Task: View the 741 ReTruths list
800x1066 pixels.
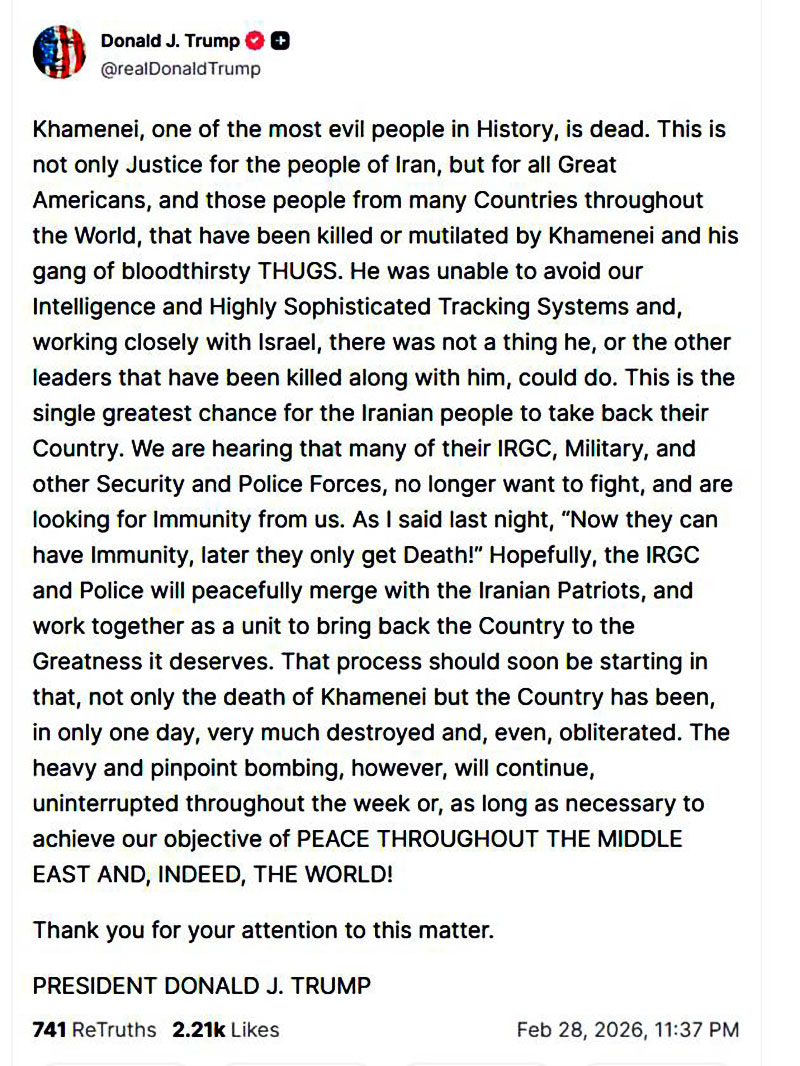Action: pyautogui.click(x=94, y=1029)
